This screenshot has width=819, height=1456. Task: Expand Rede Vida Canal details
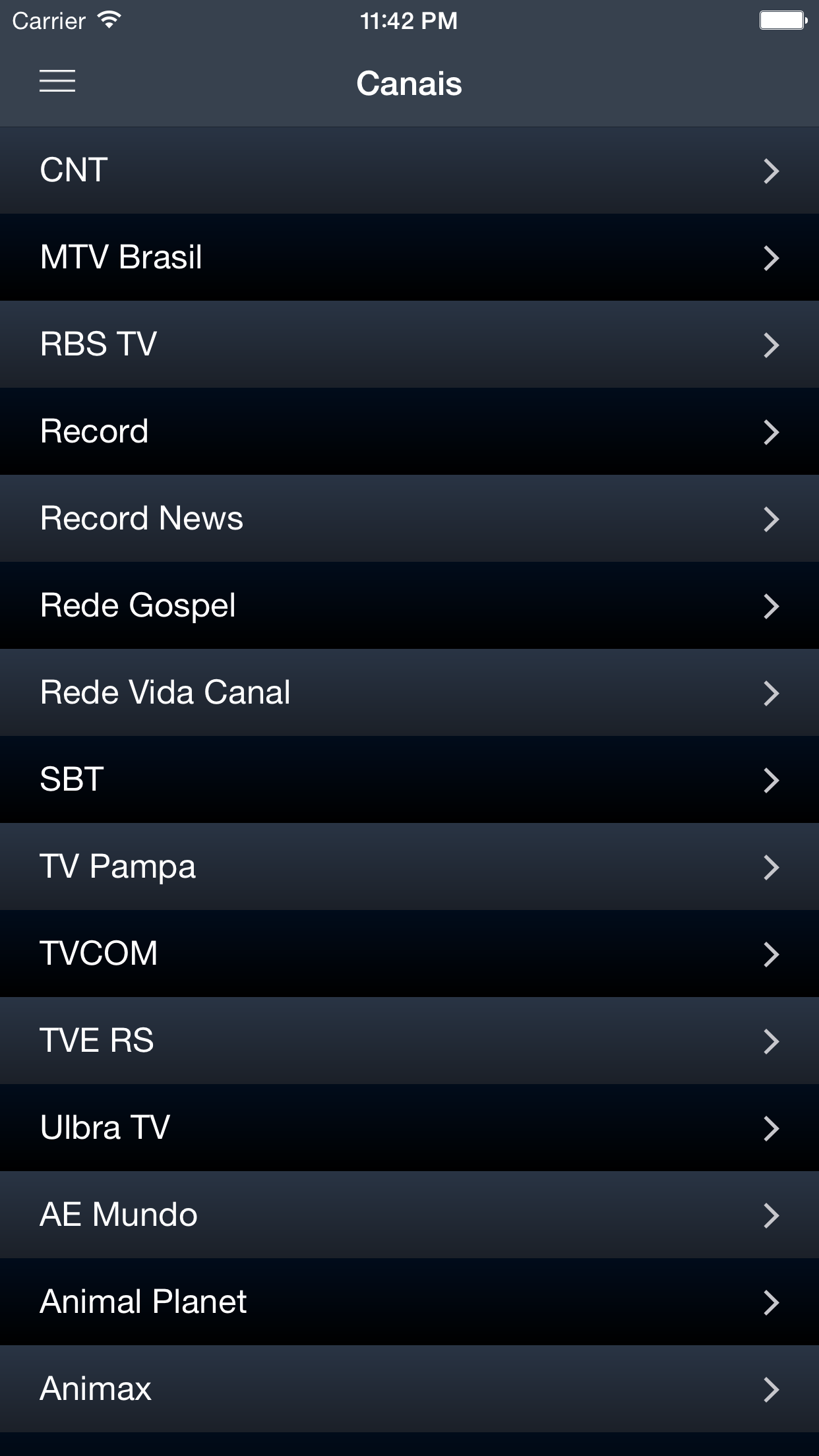pos(409,693)
